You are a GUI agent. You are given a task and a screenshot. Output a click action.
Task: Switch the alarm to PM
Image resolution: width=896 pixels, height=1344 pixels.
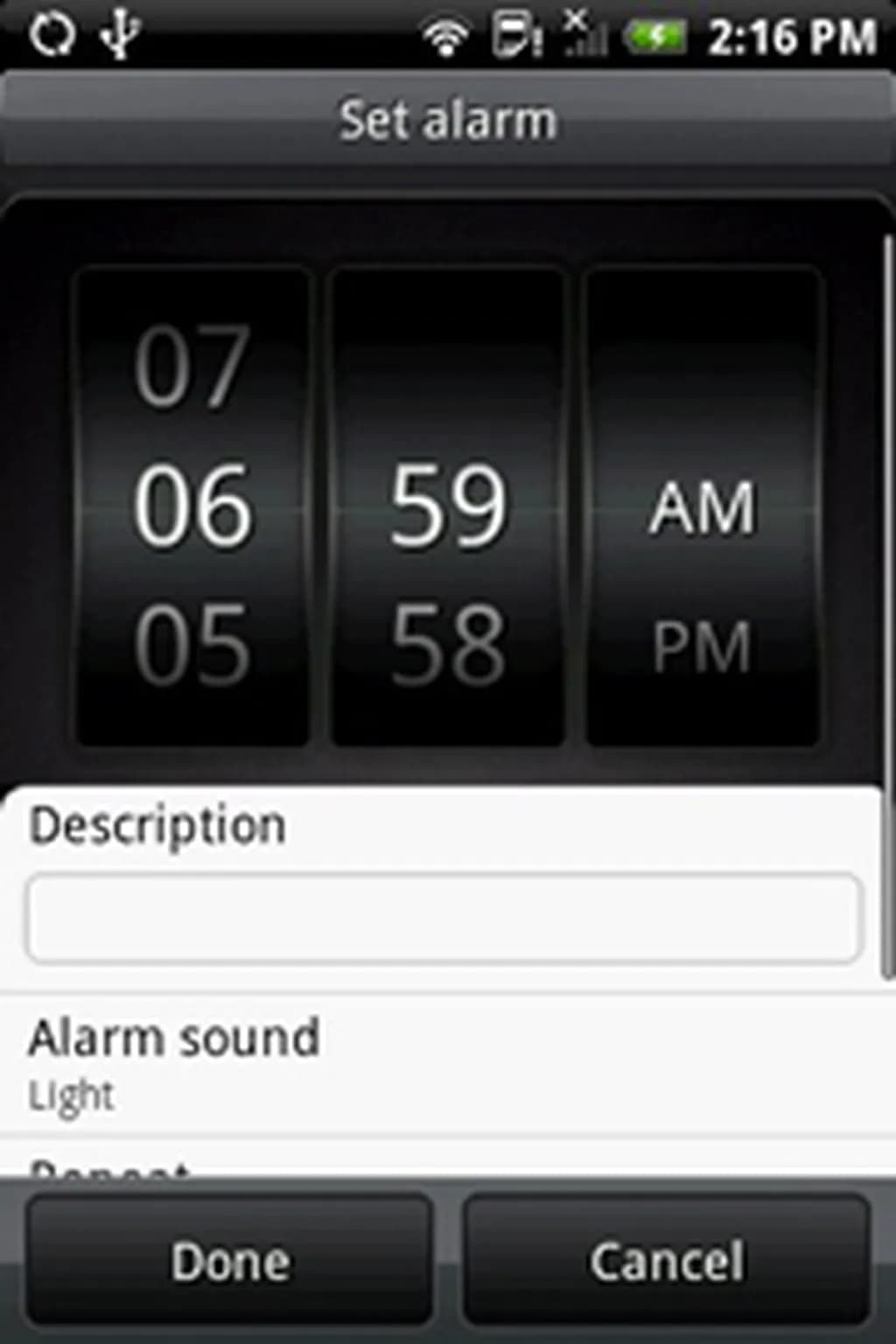point(702,647)
